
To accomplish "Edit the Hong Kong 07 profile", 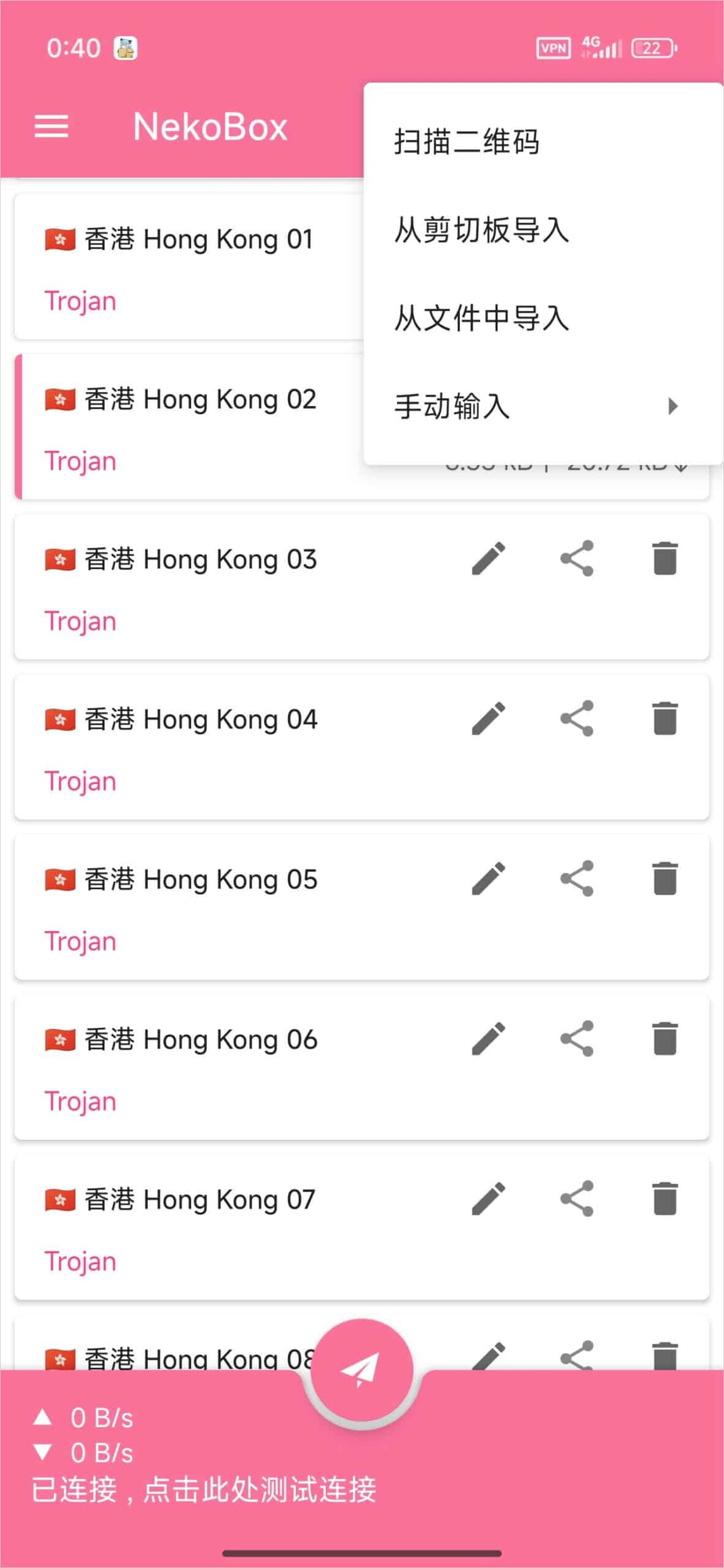I will (x=488, y=1199).
